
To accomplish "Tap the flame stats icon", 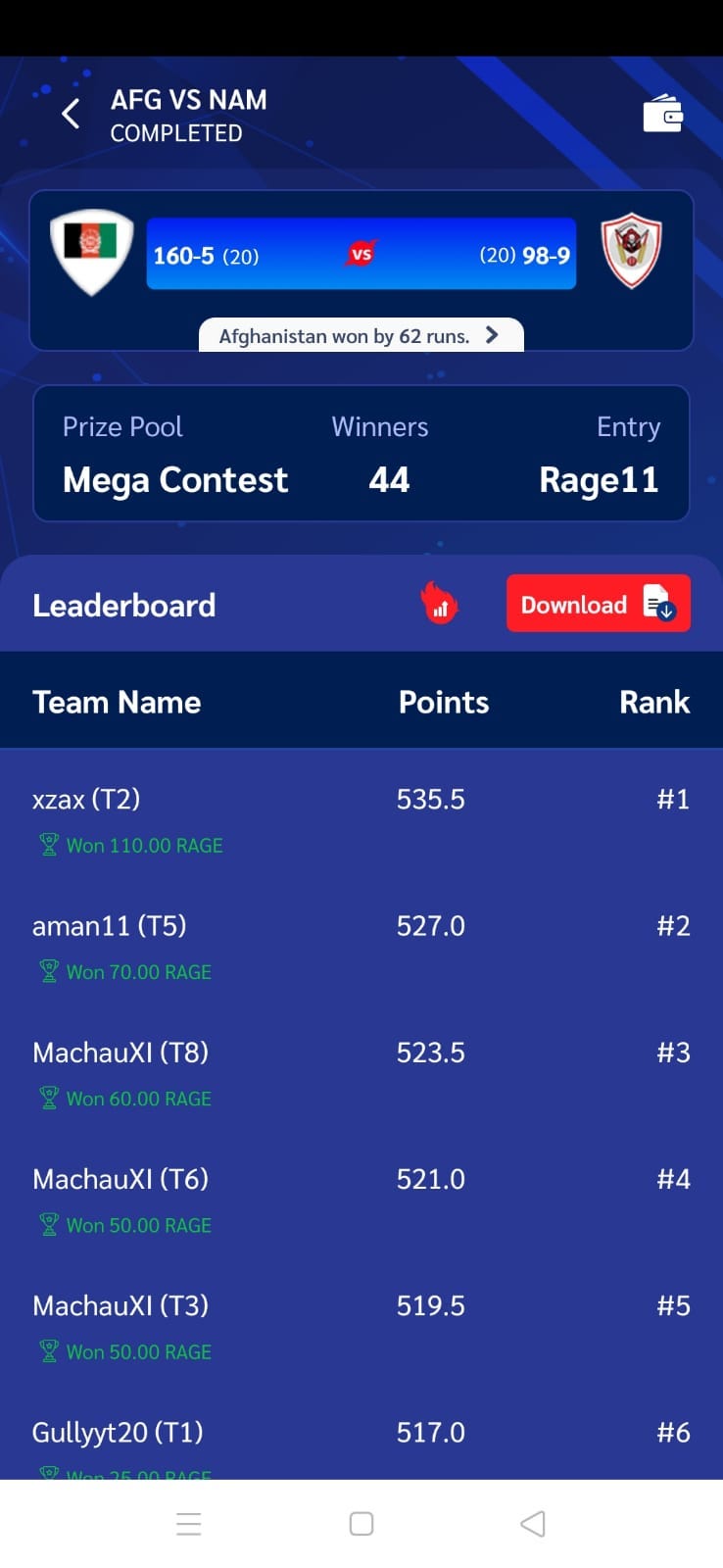I will 440,604.
